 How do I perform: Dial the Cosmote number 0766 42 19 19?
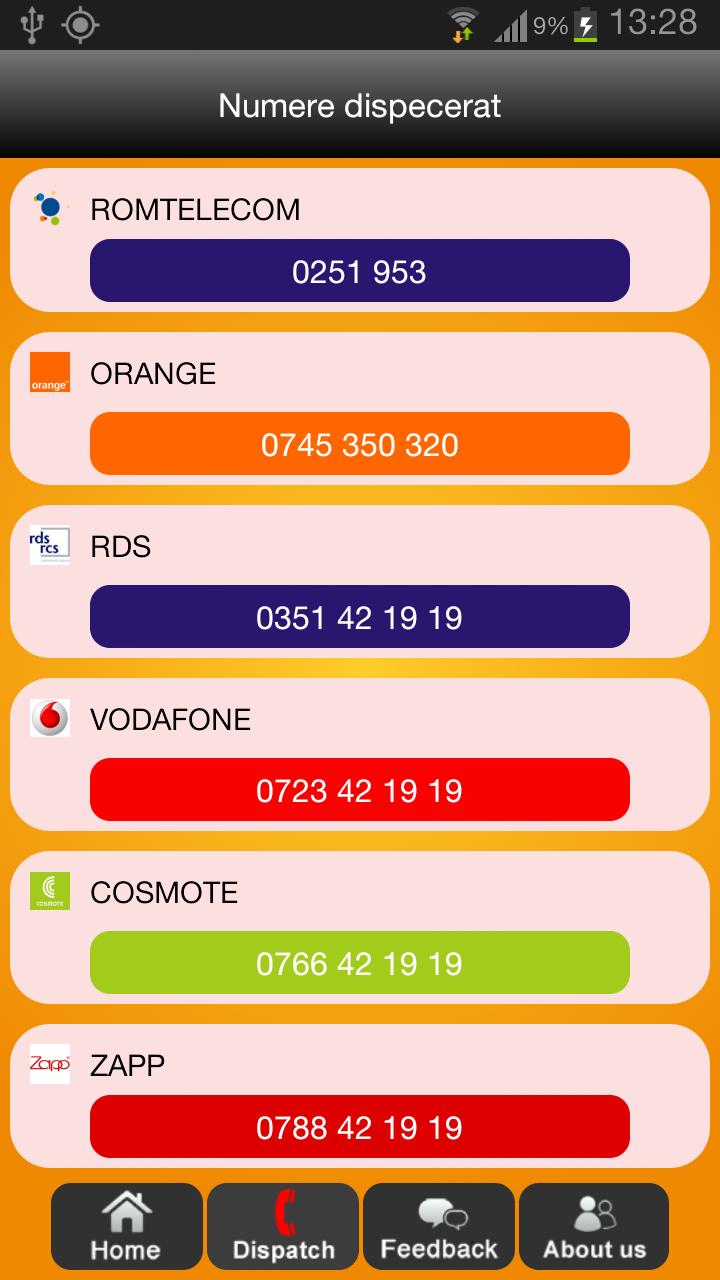tap(360, 963)
